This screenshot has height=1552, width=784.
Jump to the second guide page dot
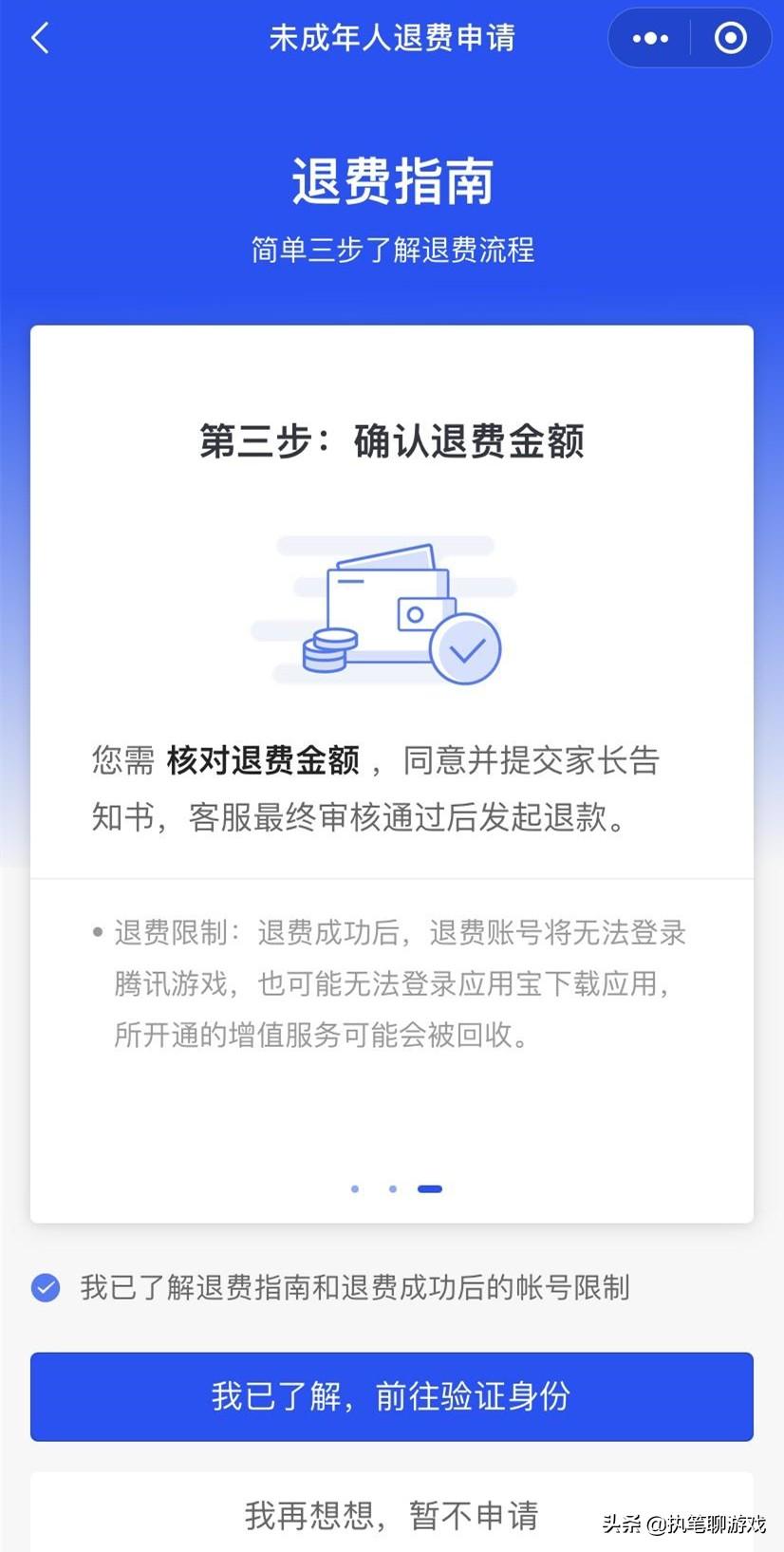(393, 1188)
